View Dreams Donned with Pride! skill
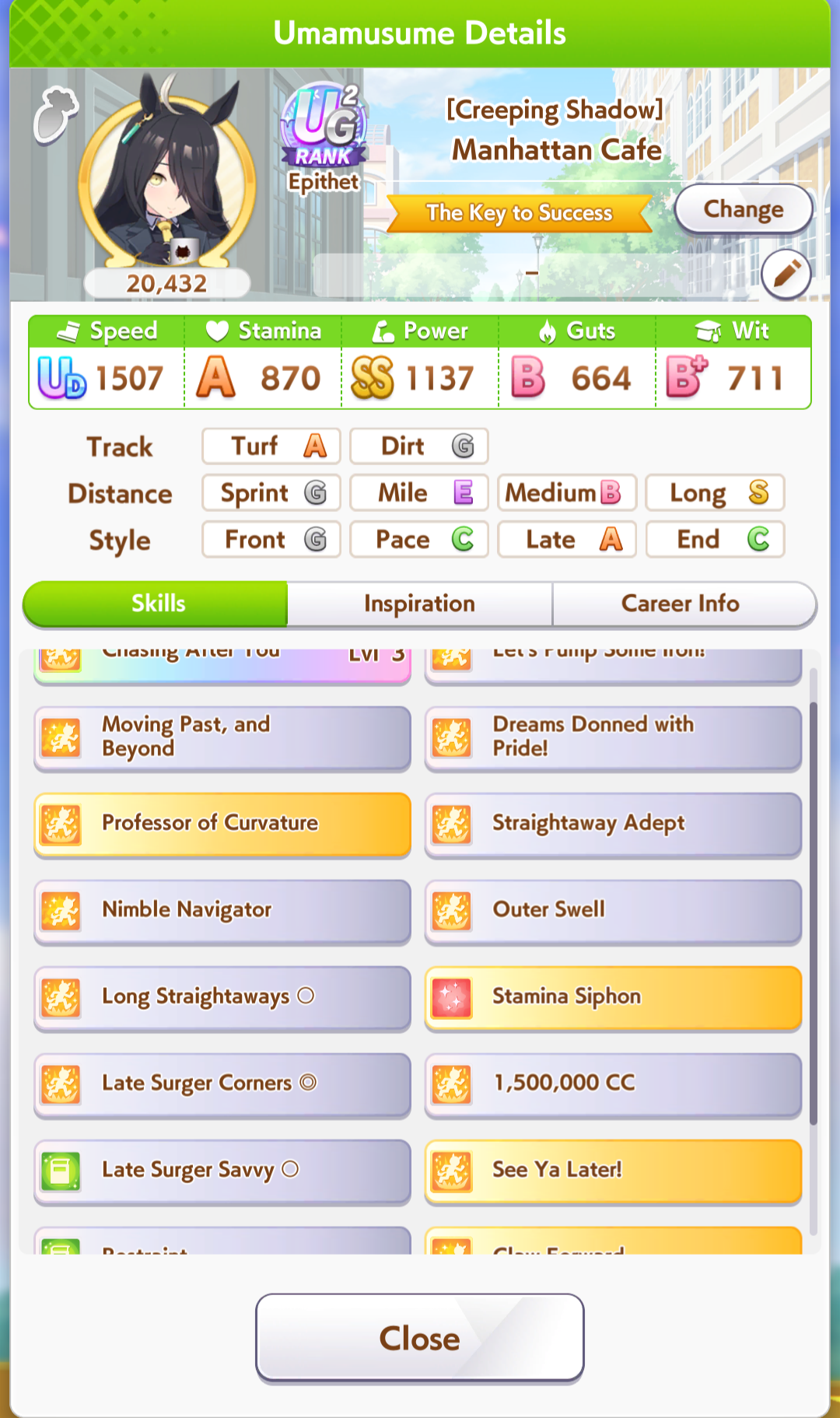The image size is (840, 1418). pyautogui.click(x=613, y=737)
